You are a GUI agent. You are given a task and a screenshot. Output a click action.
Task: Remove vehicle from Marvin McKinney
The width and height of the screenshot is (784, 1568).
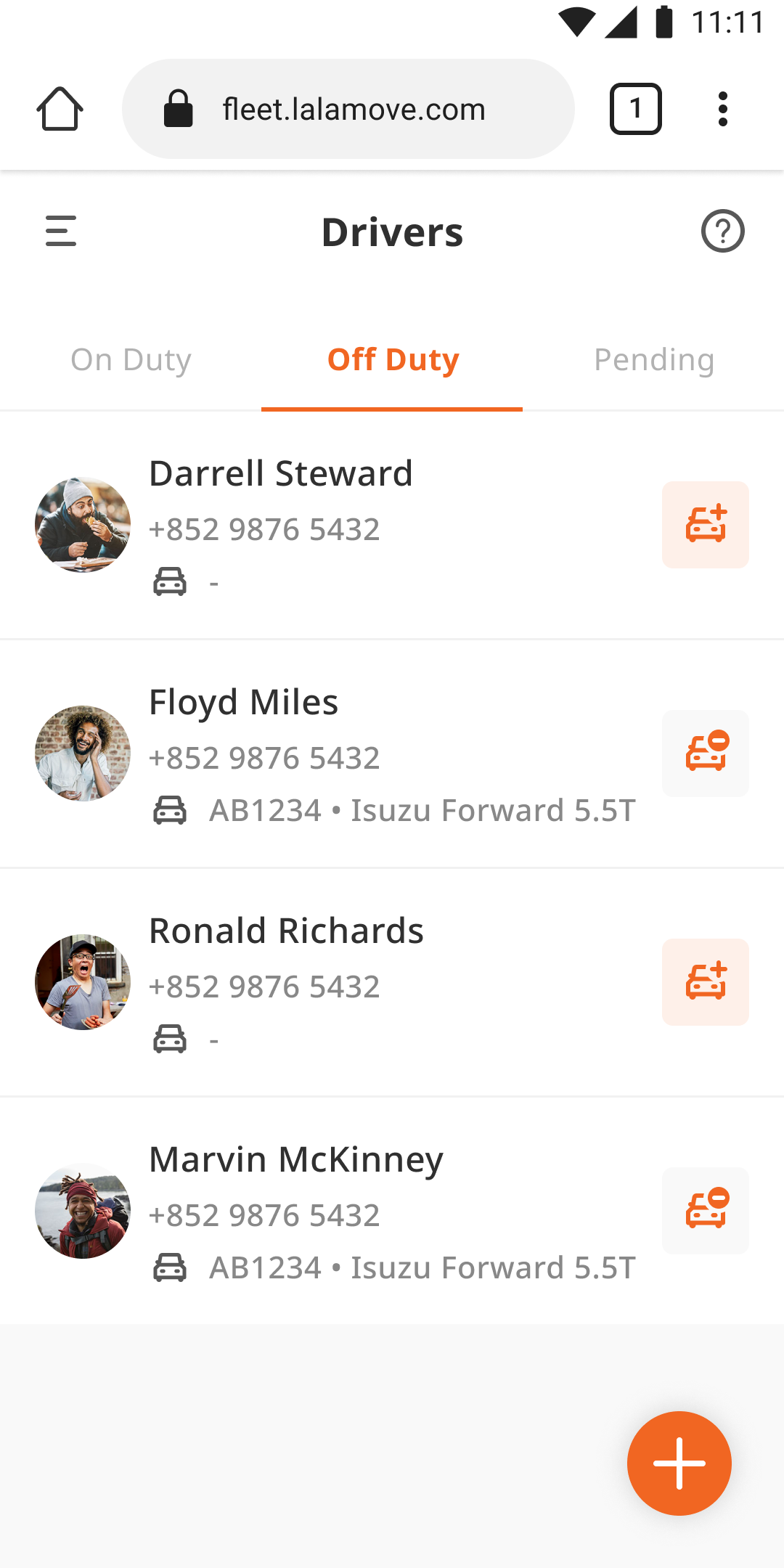[705, 1210]
